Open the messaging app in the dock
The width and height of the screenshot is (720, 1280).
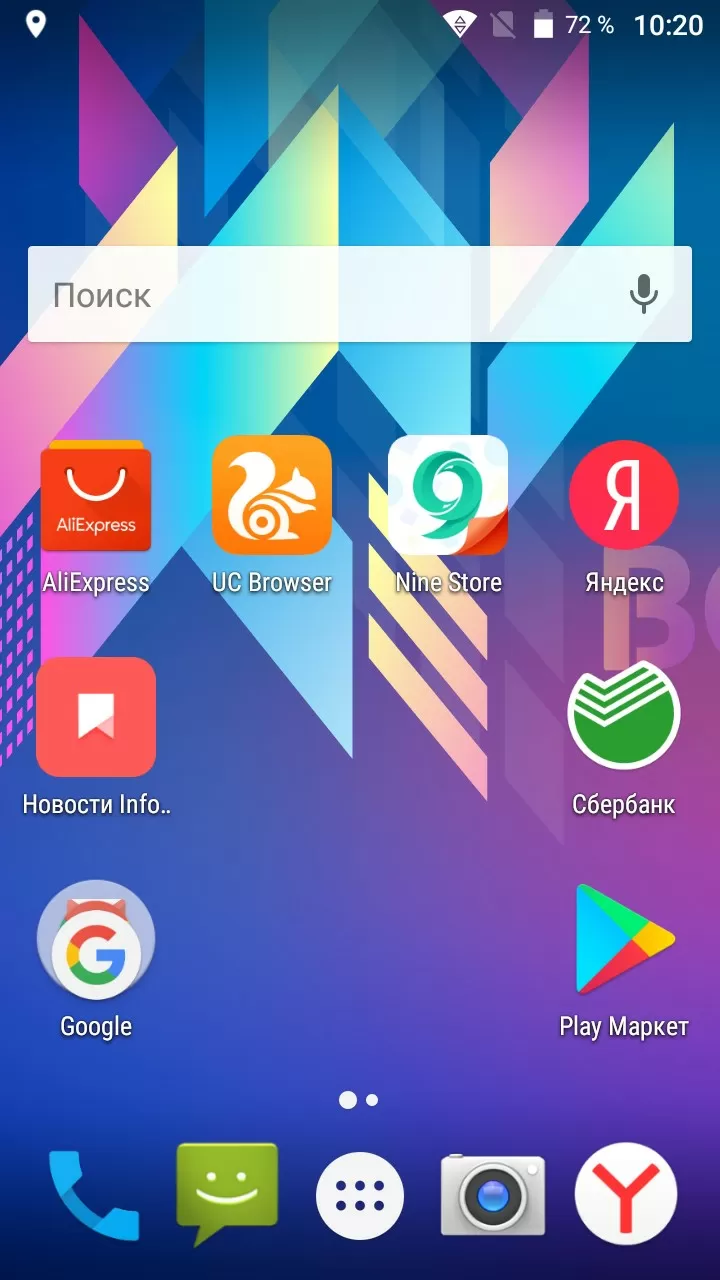[227, 1193]
